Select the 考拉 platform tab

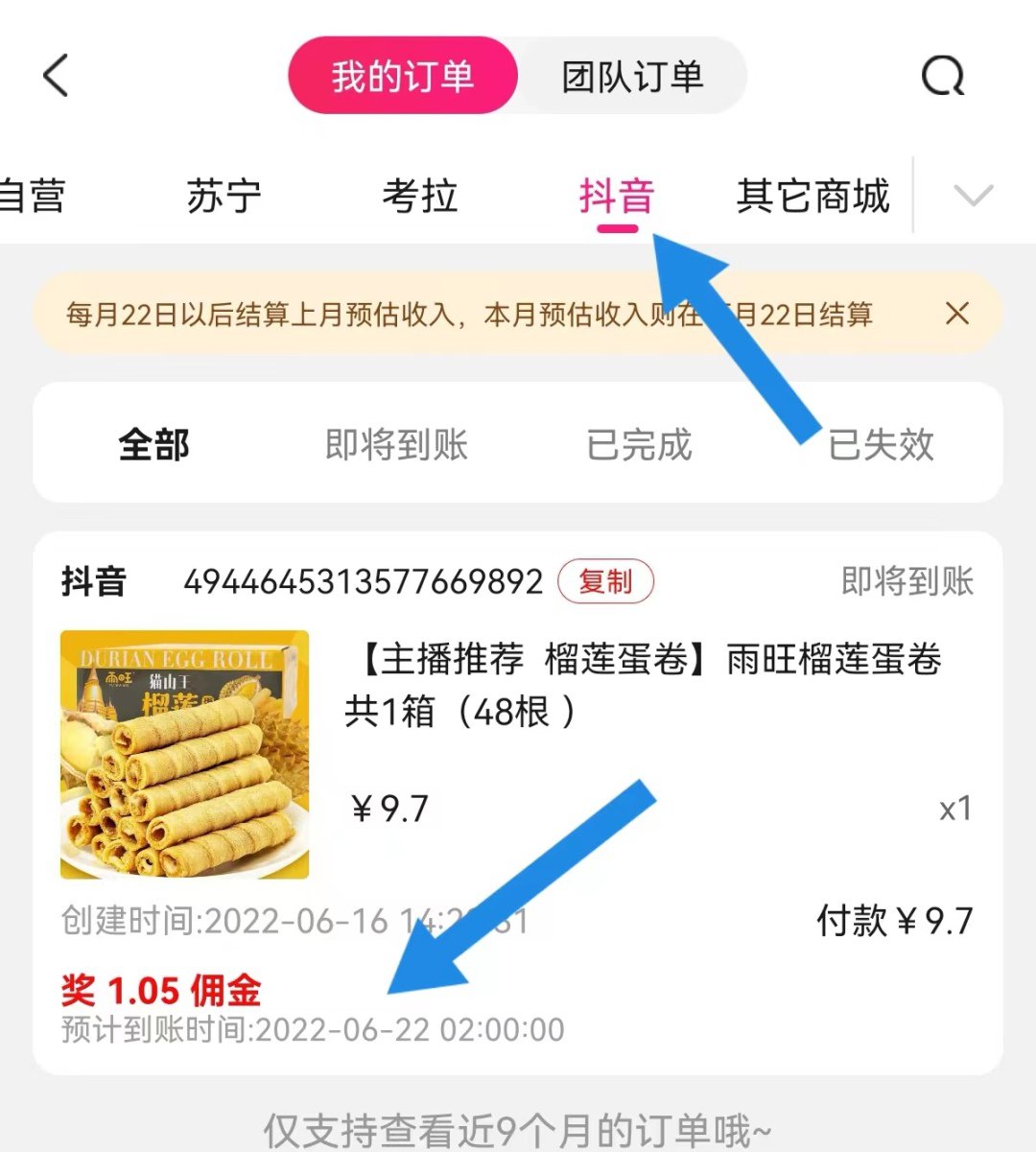coord(419,196)
